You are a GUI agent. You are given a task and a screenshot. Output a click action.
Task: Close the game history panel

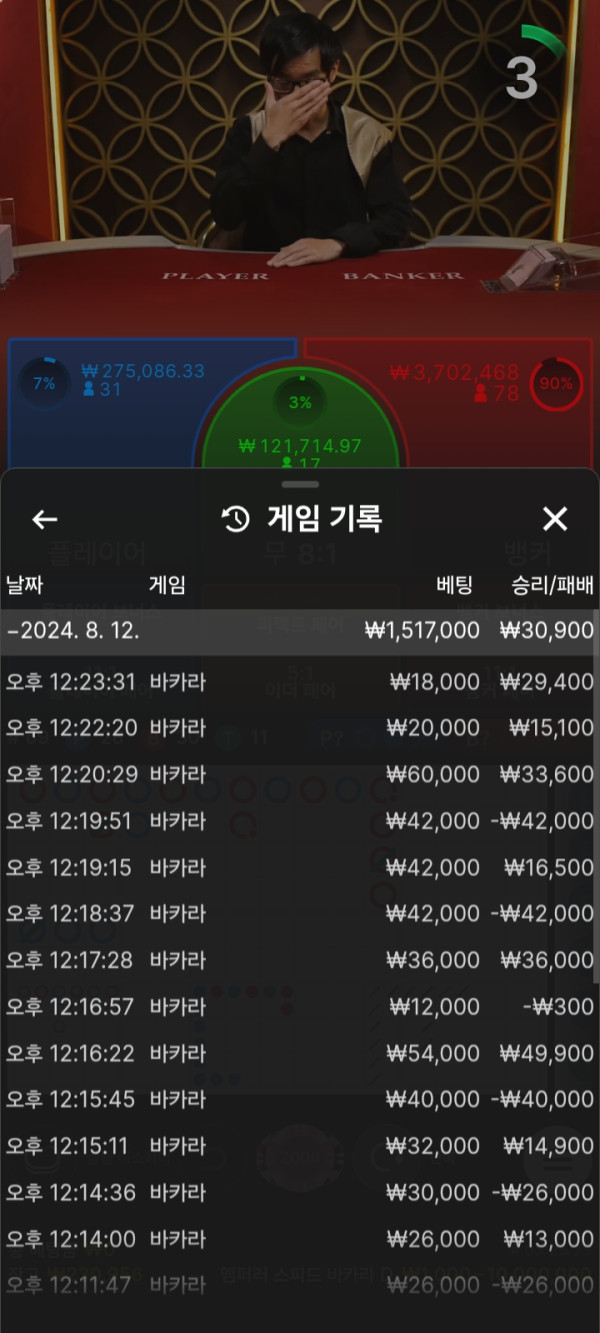pyautogui.click(x=554, y=518)
